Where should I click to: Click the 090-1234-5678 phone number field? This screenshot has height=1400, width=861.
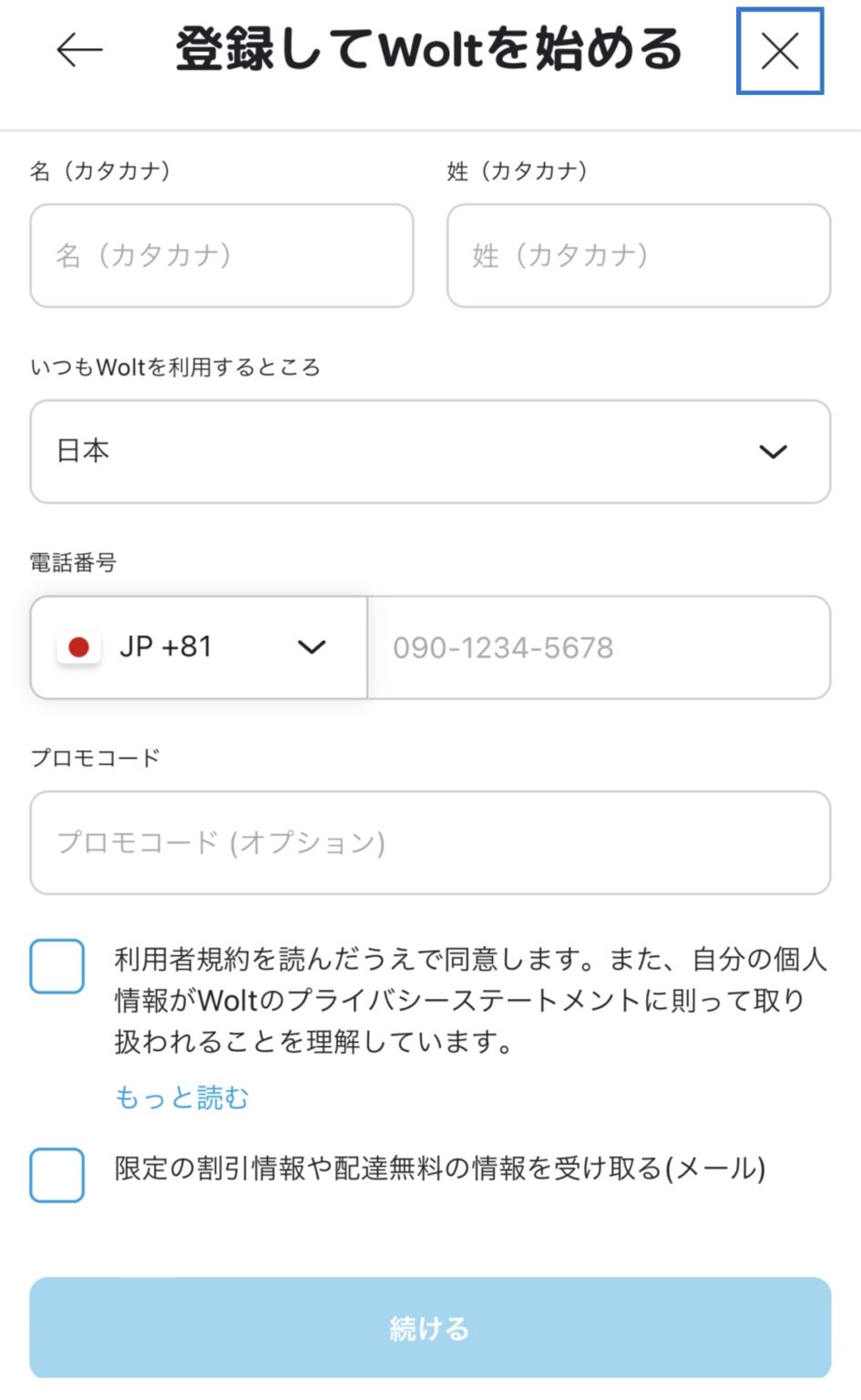click(601, 647)
